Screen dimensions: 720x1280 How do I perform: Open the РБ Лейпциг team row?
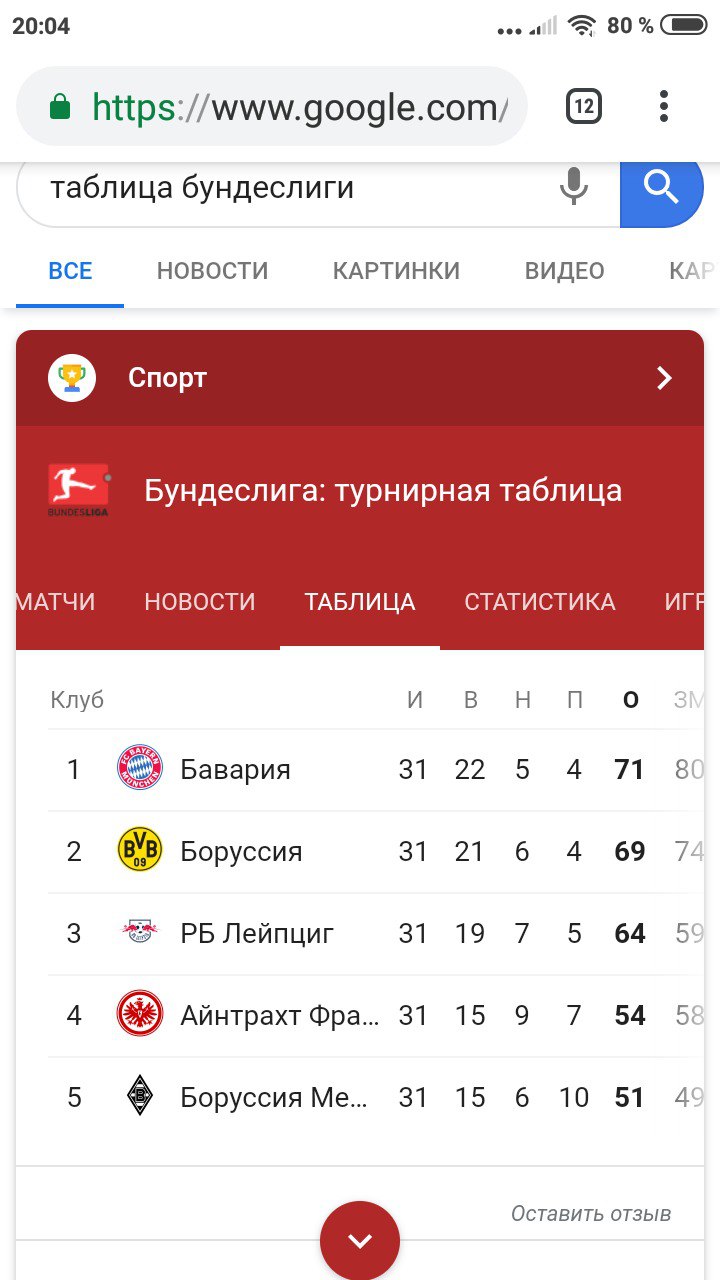coord(360,934)
